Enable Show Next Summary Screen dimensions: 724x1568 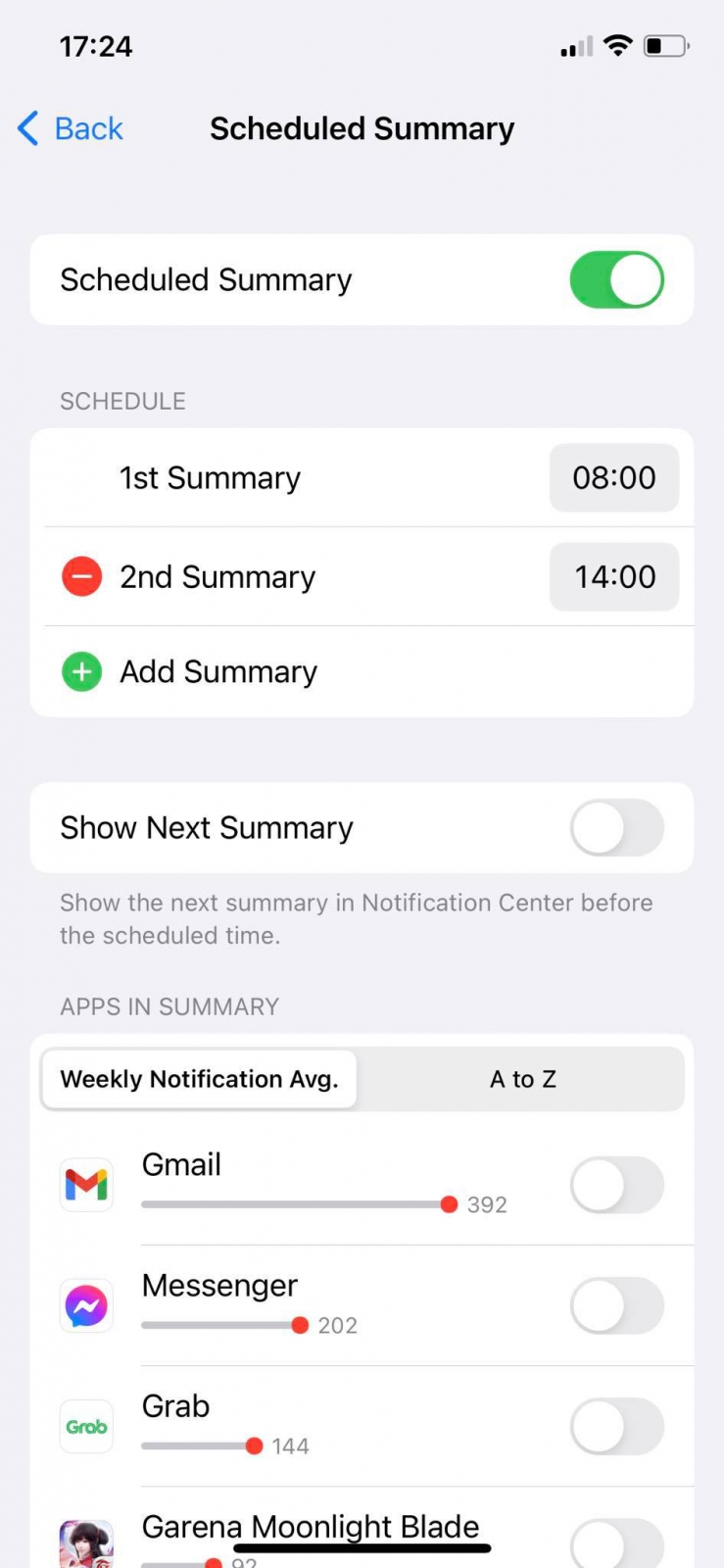click(x=616, y=828)
